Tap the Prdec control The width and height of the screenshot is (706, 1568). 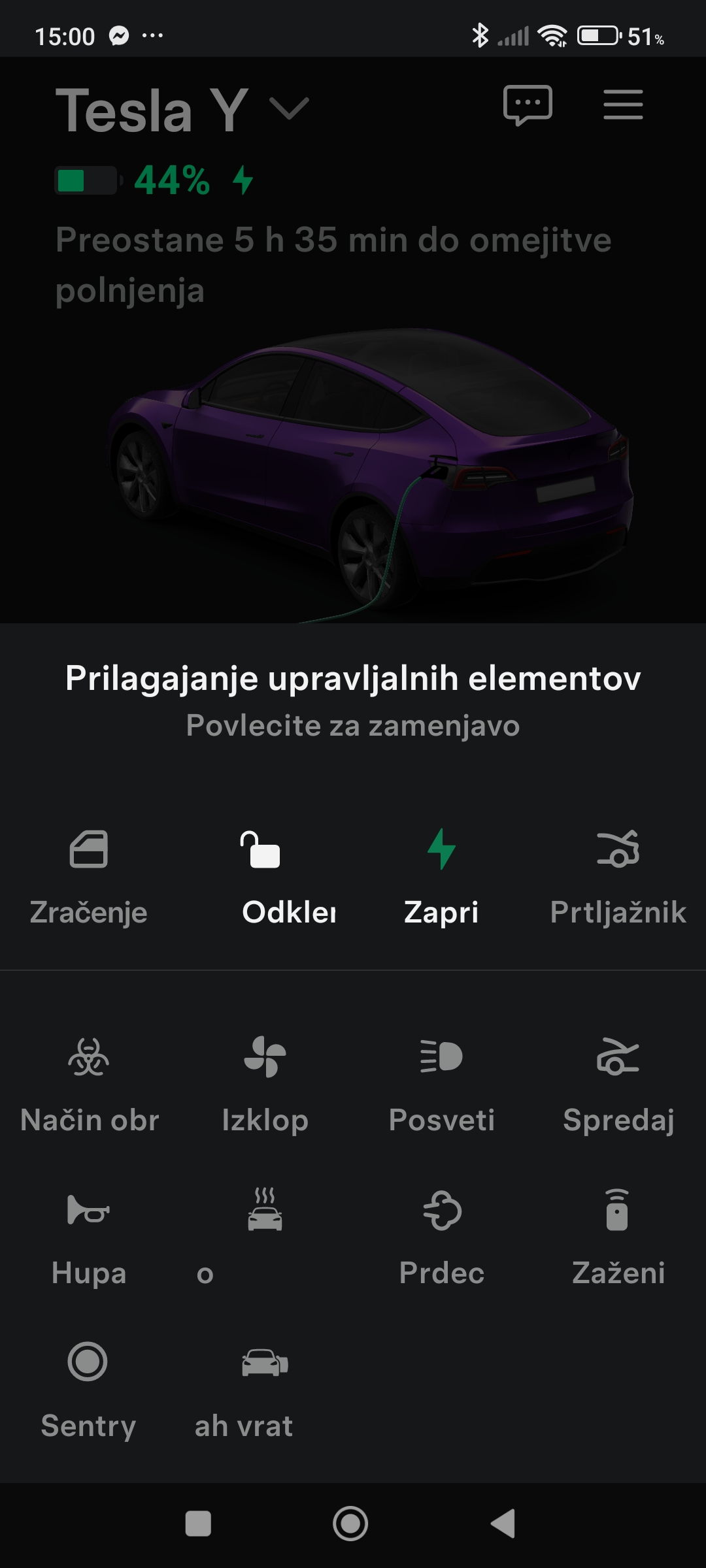(441, 1238)
